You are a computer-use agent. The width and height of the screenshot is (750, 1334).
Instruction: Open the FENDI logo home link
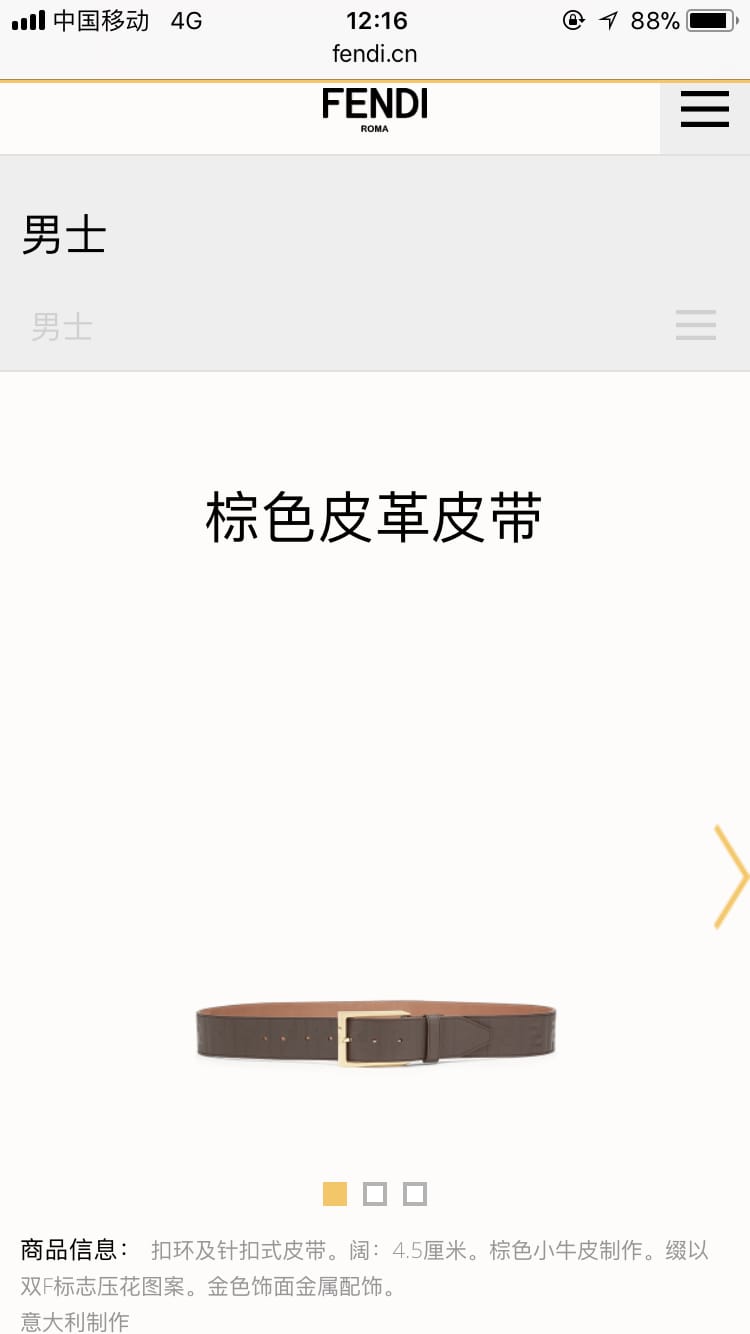tap(375, 108)
